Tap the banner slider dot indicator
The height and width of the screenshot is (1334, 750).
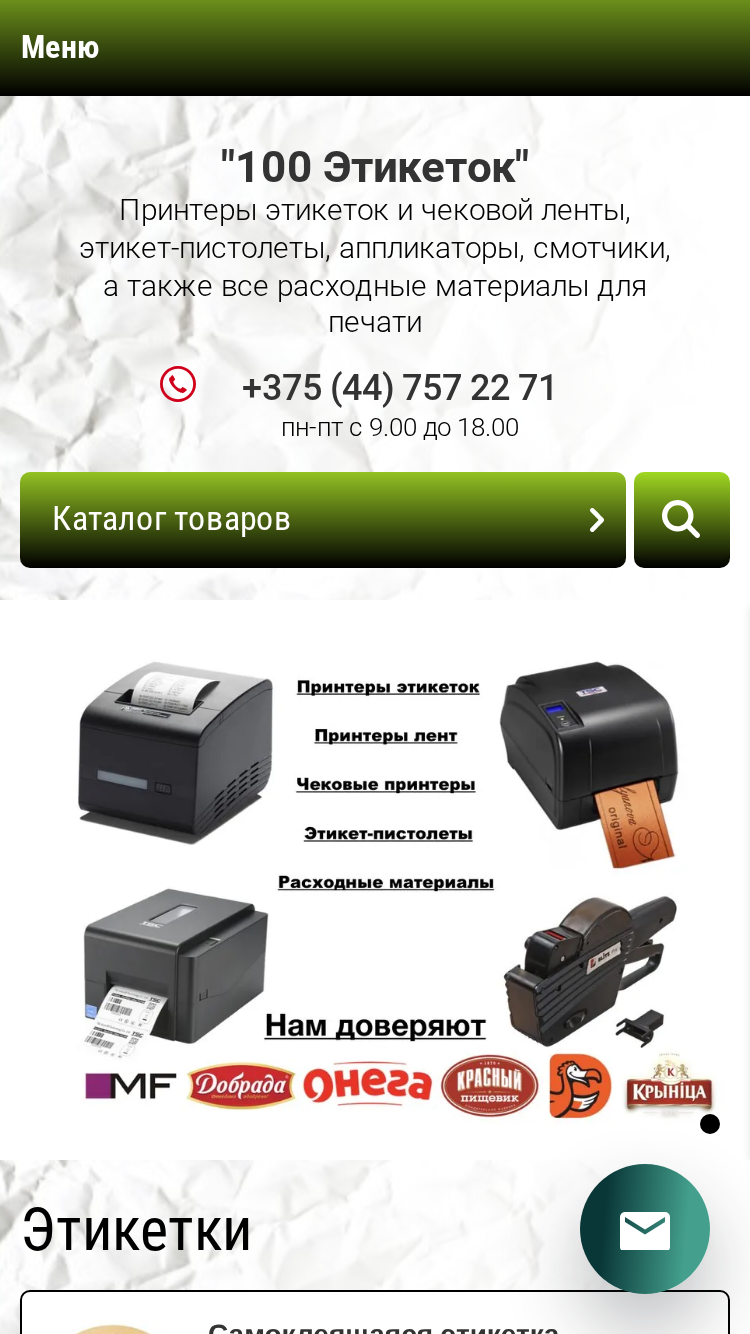tap(710, 1124)
